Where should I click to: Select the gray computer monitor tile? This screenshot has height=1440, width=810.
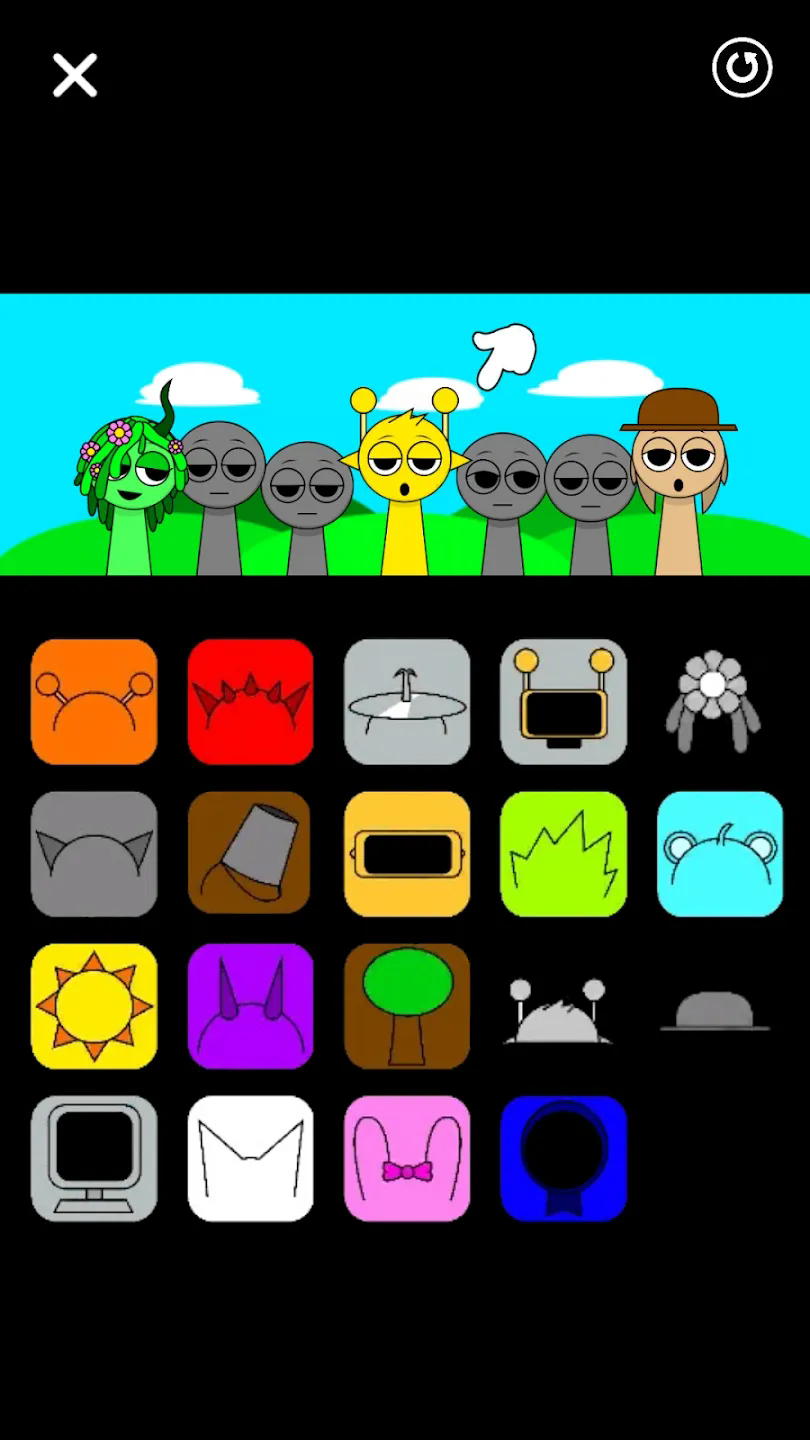94,1158
